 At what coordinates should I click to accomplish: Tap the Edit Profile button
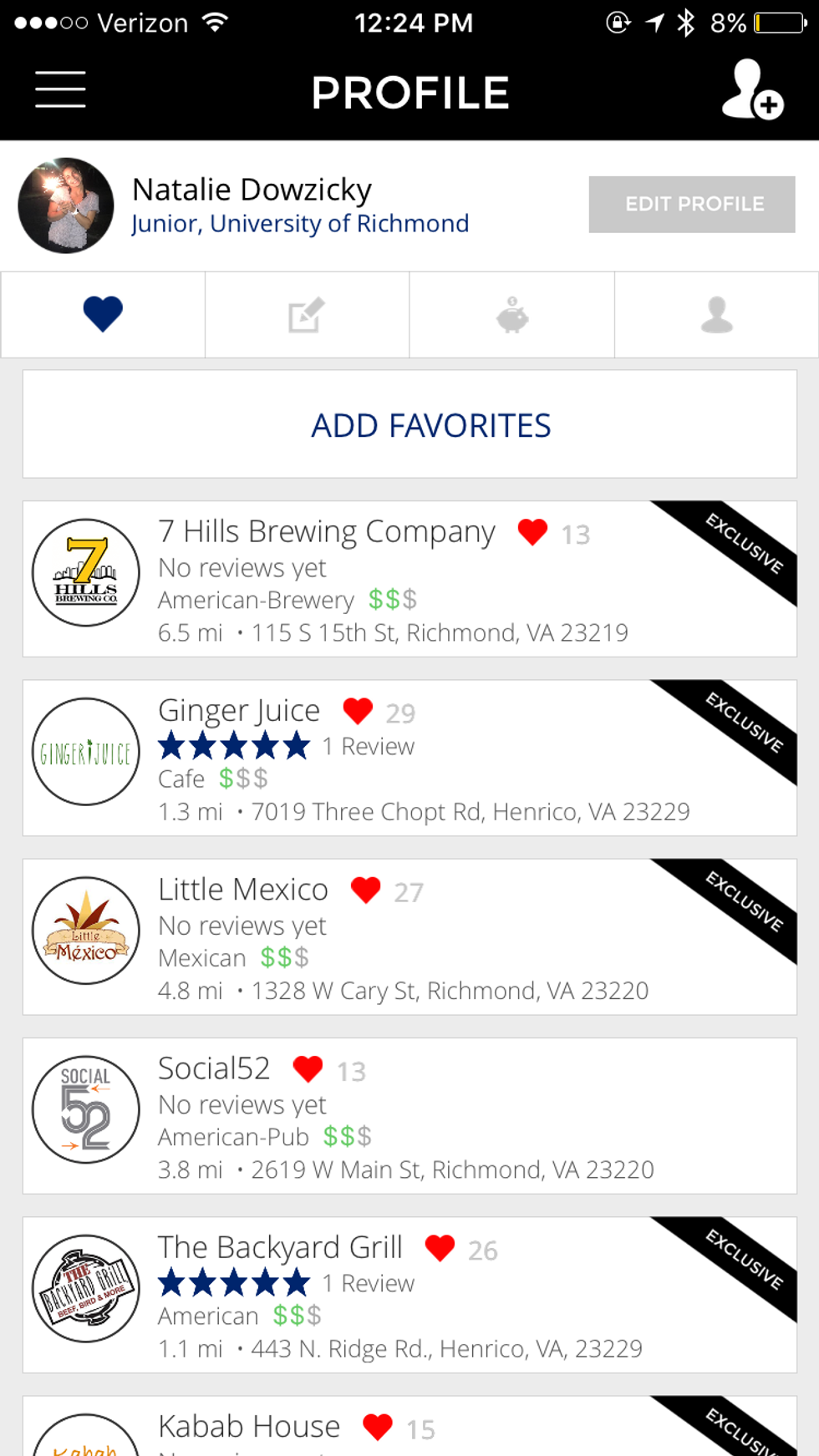click(691, 204)
